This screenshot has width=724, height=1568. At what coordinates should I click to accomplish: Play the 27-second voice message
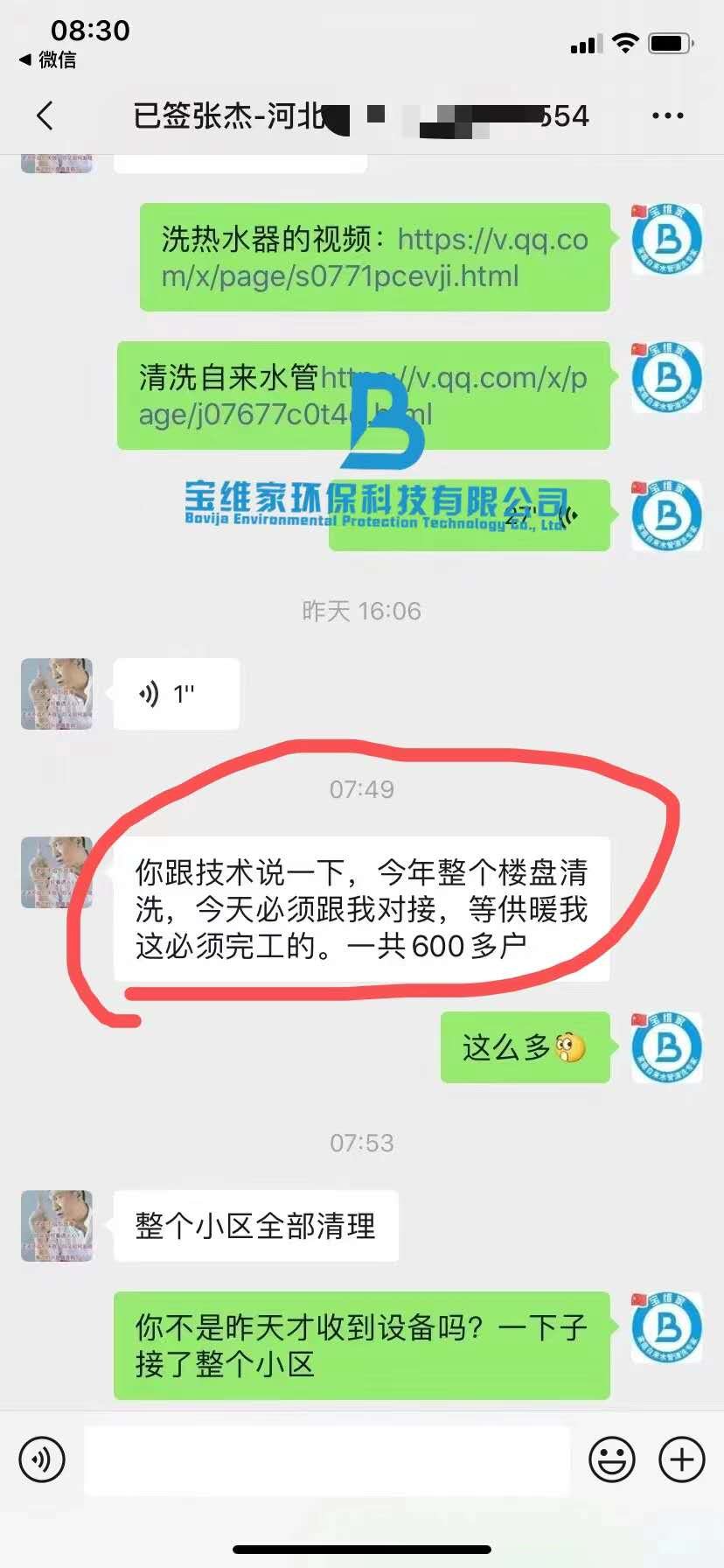[x=469, y=516]
